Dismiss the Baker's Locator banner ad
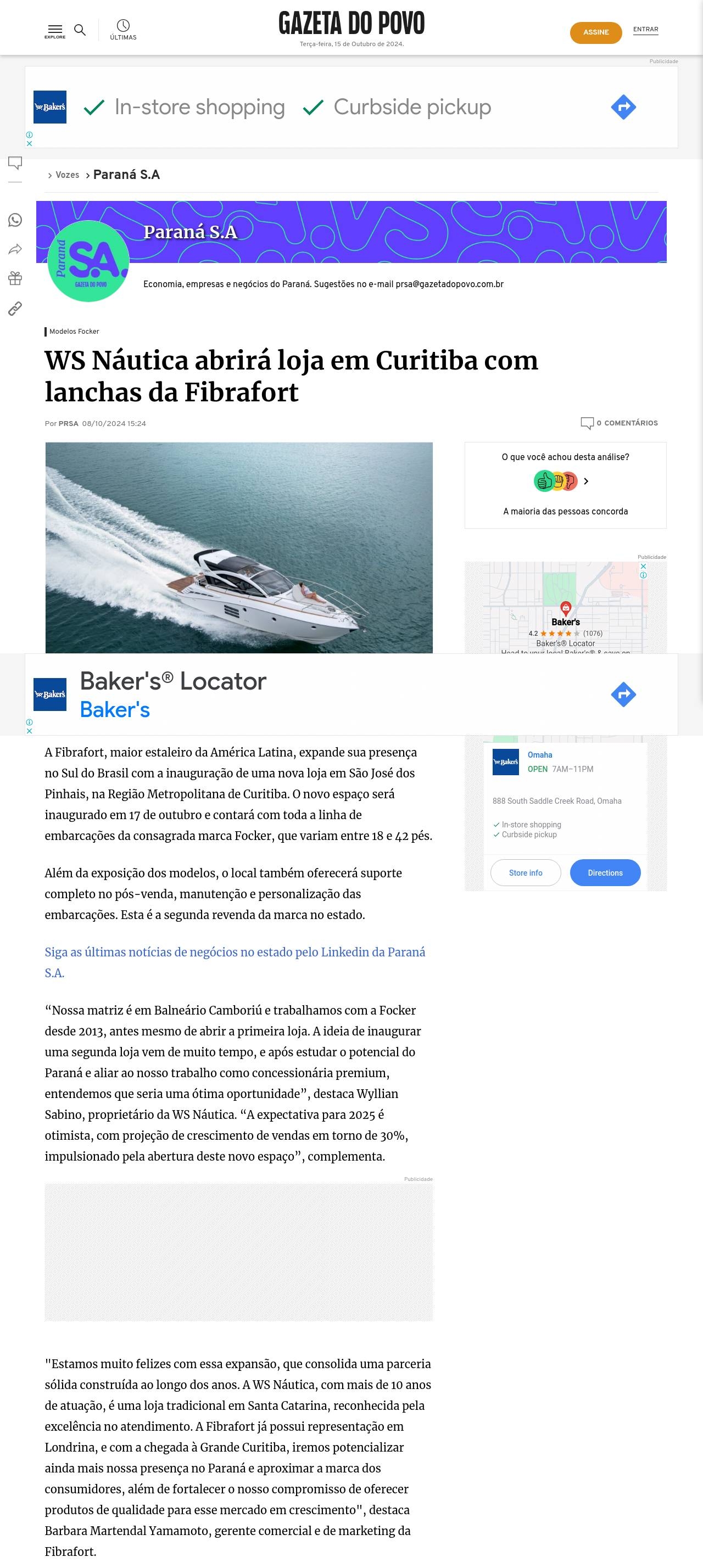This screenshot has width=703, height=1568. point(29,730)
